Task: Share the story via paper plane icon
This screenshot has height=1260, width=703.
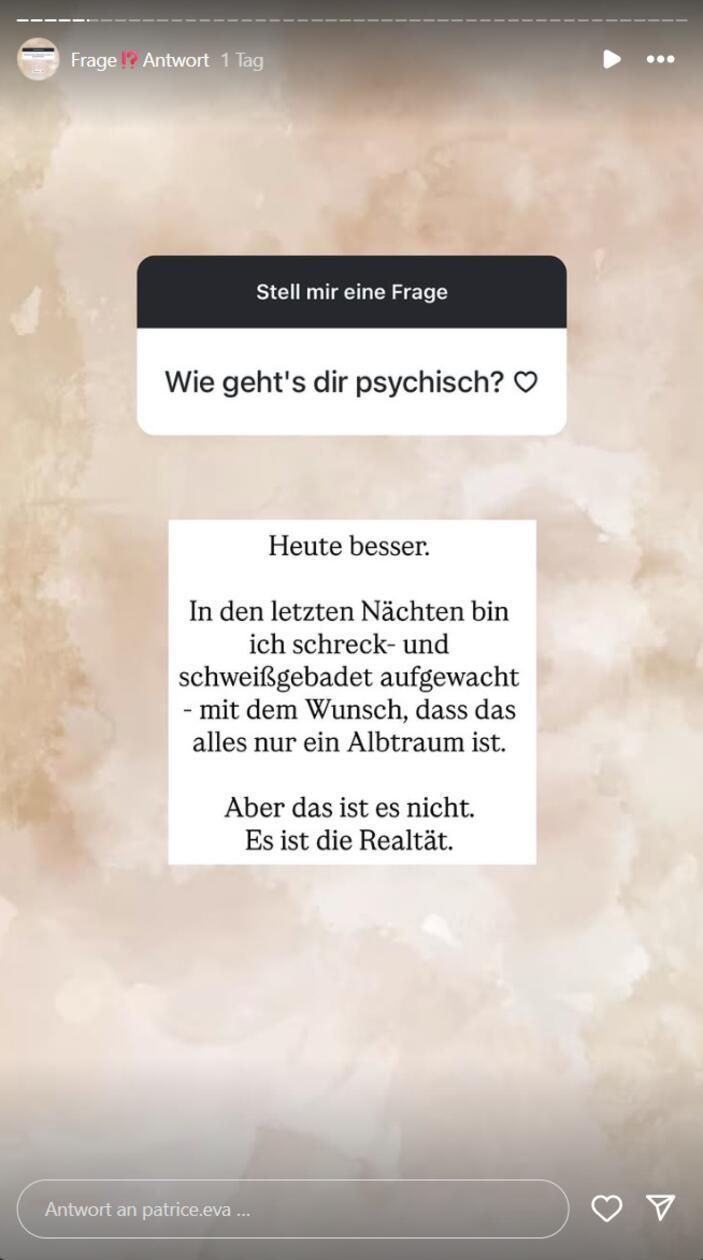Action: click(x=660, y=1208)
